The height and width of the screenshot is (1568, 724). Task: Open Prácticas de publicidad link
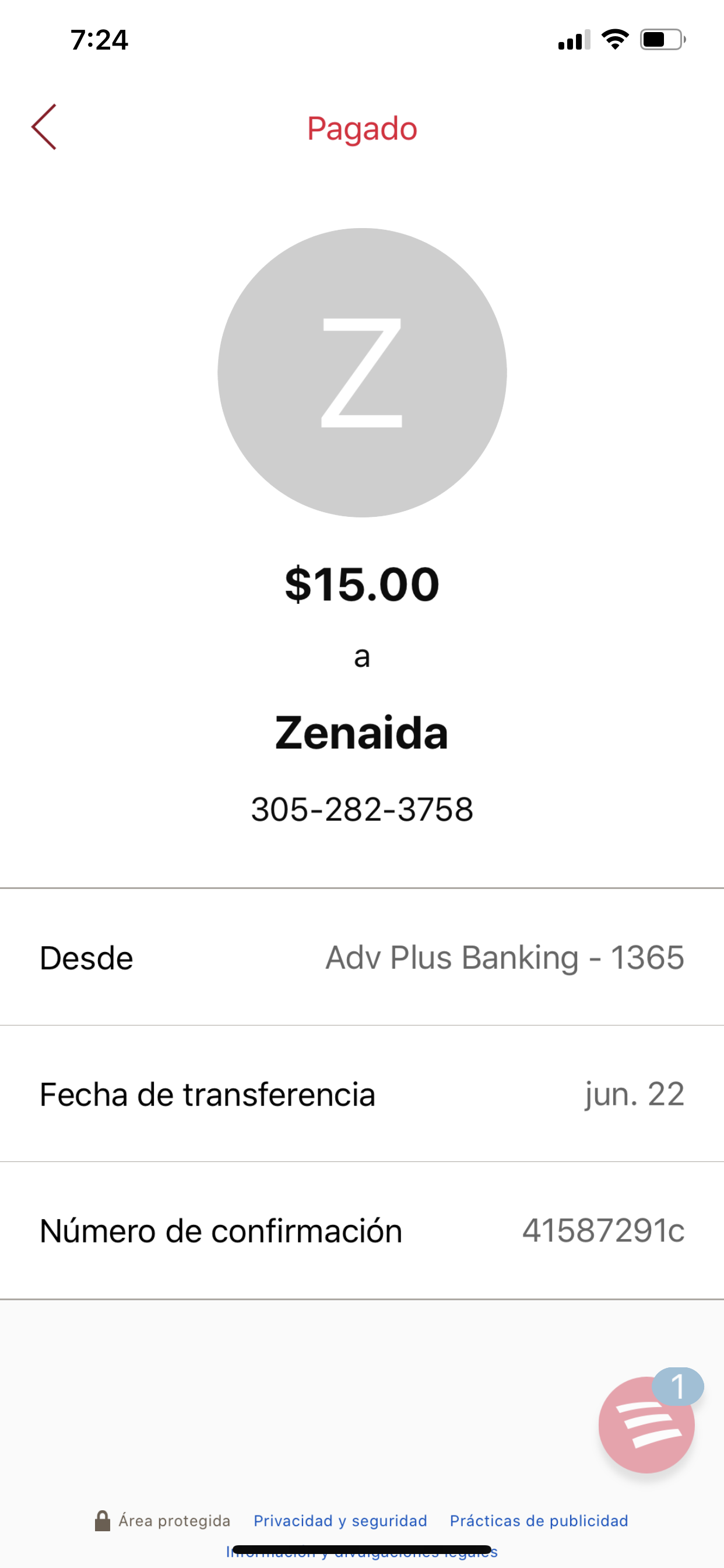click(539, 1521)
